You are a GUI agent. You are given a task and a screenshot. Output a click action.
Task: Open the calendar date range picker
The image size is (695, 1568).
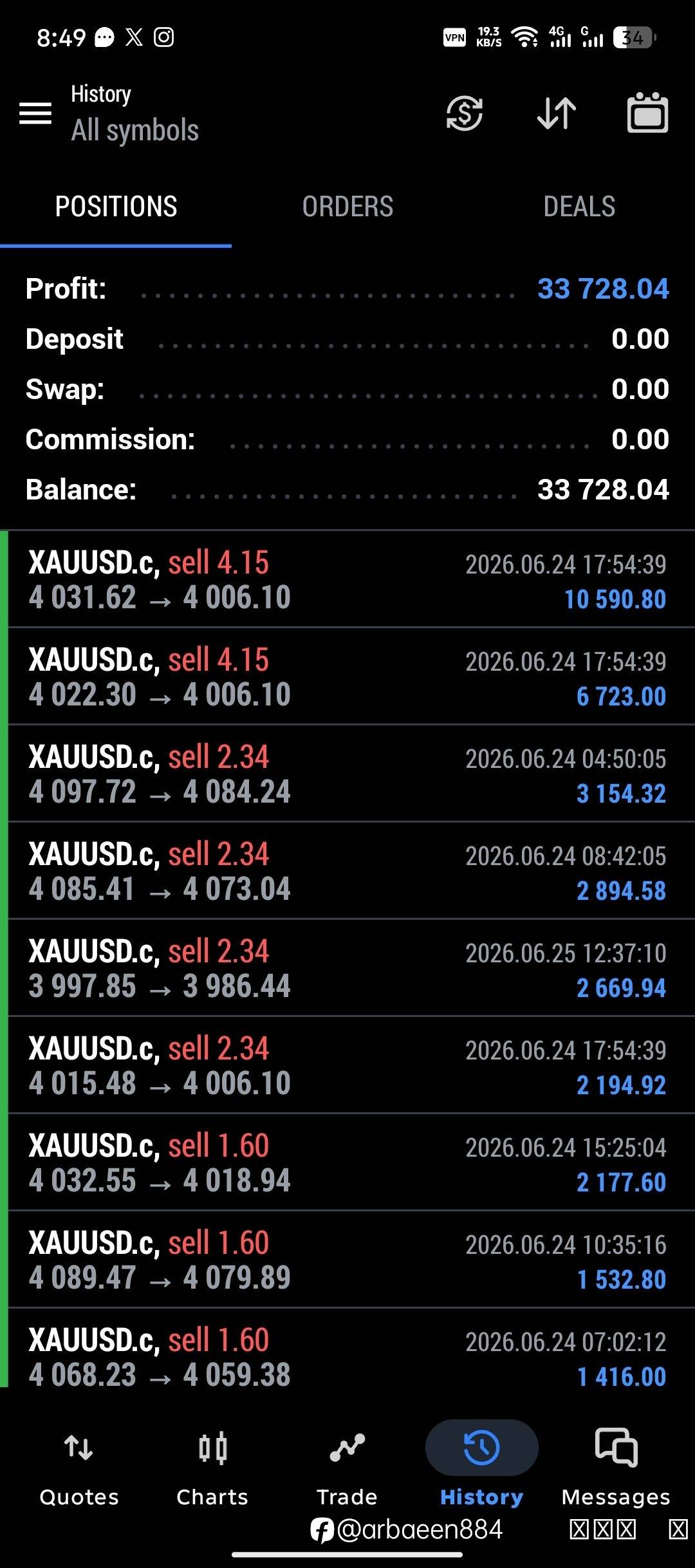pos(647,113)
